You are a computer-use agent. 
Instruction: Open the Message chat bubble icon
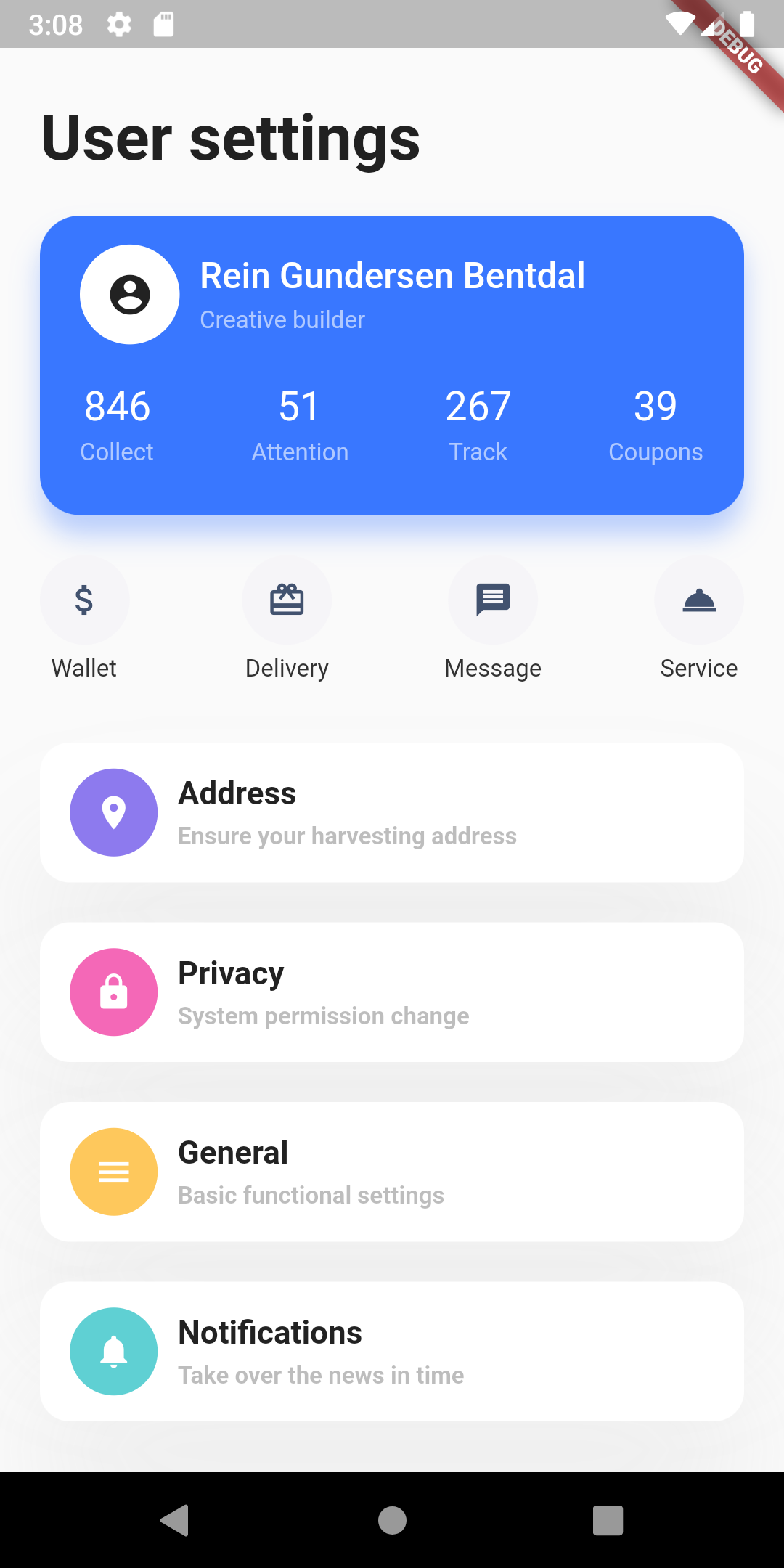[x=493, y=600]
